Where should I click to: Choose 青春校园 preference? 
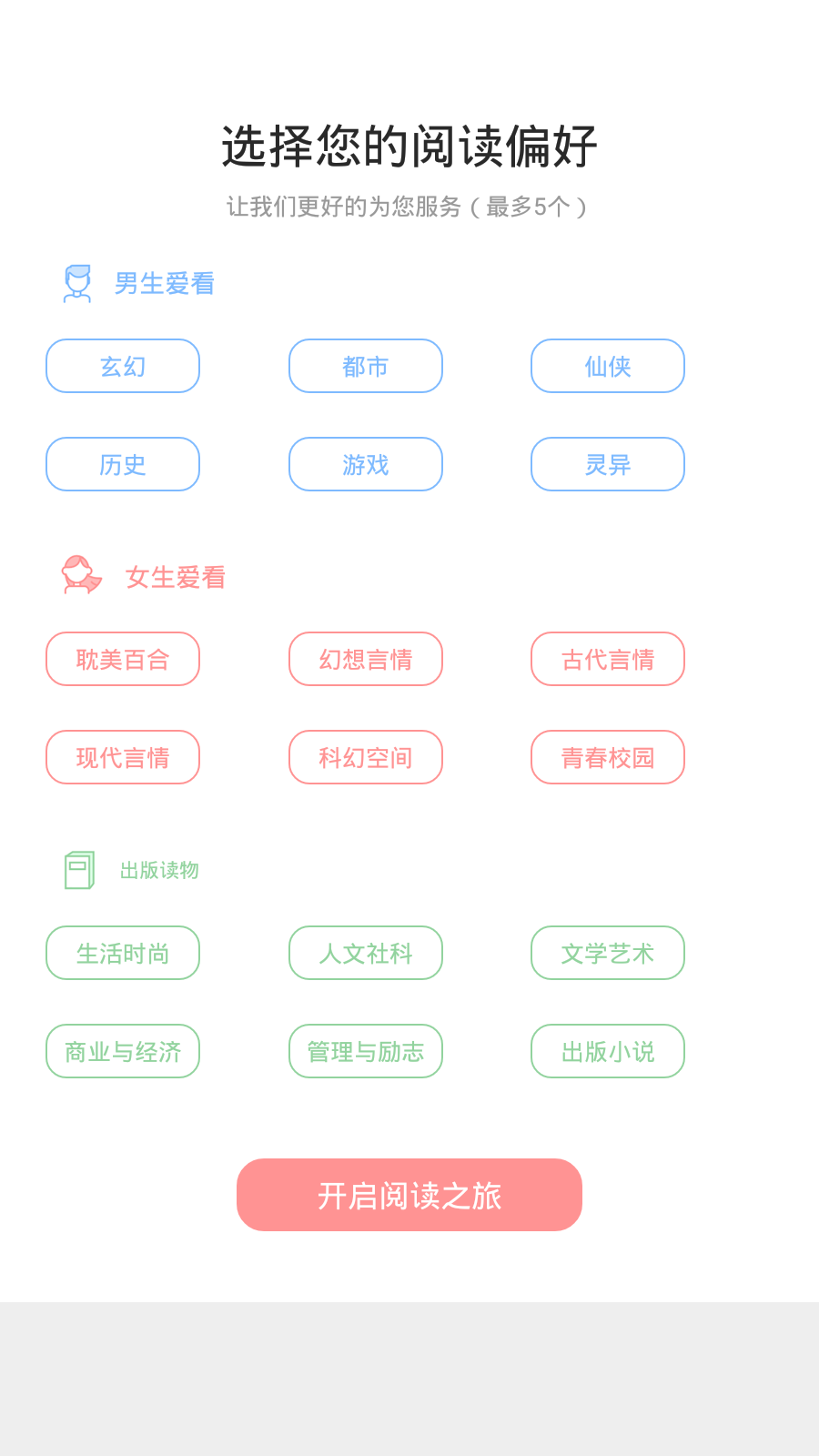click(608, 757)
